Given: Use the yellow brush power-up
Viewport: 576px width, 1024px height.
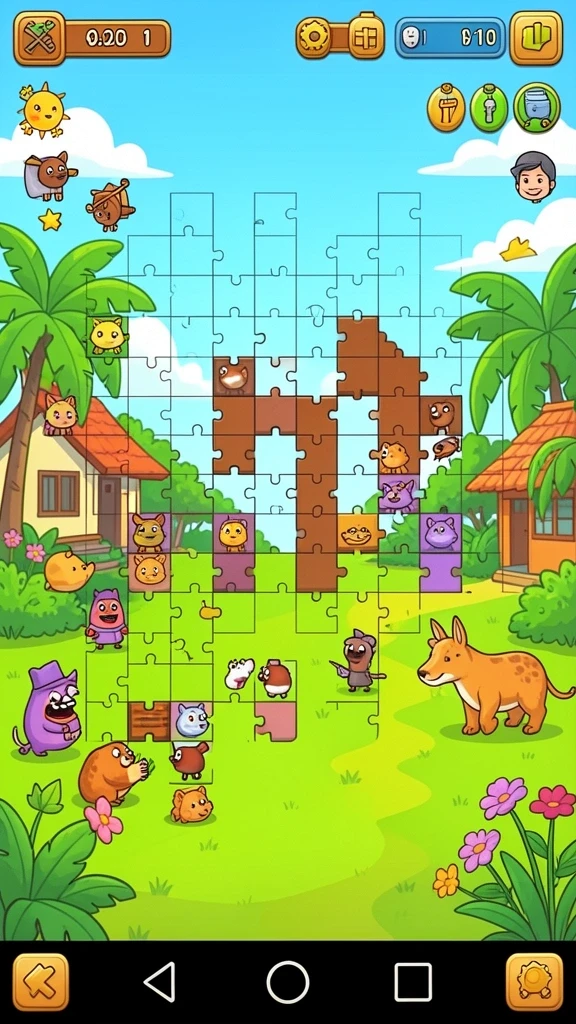Looking at the screenshot, I should pyautogui.click(x=446, y=108).
